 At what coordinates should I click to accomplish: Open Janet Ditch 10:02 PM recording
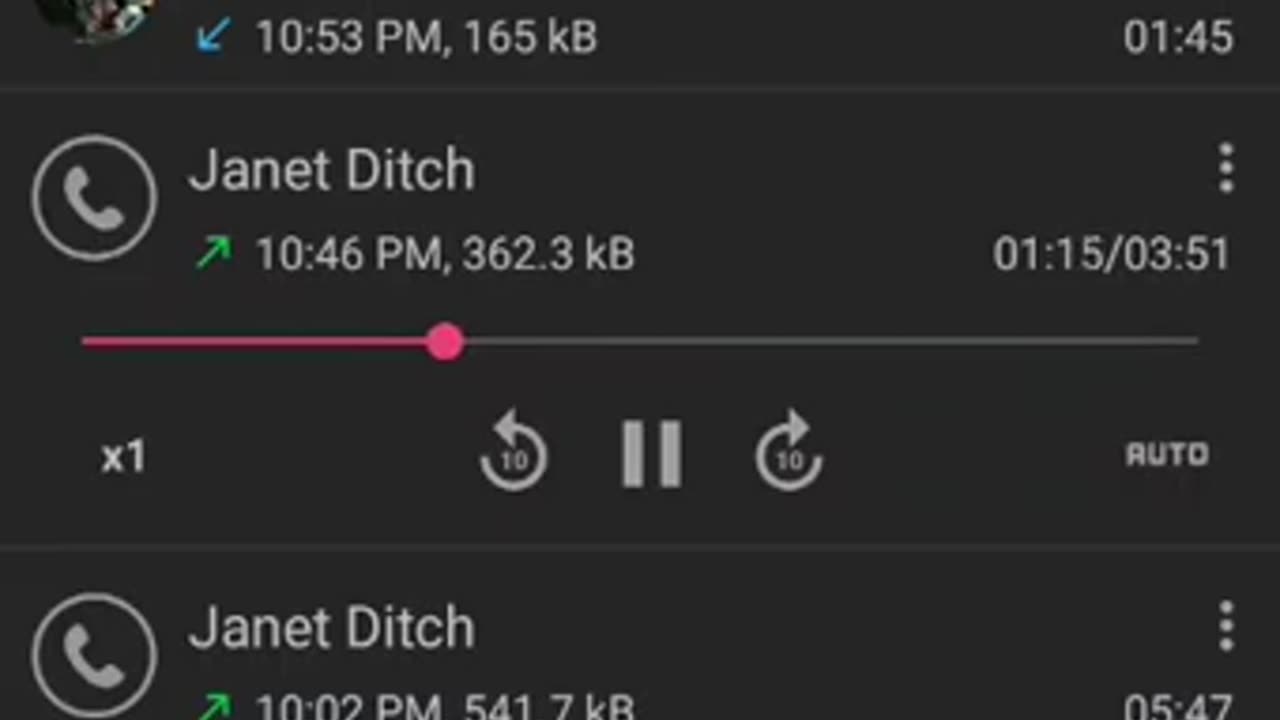point(600,650)
